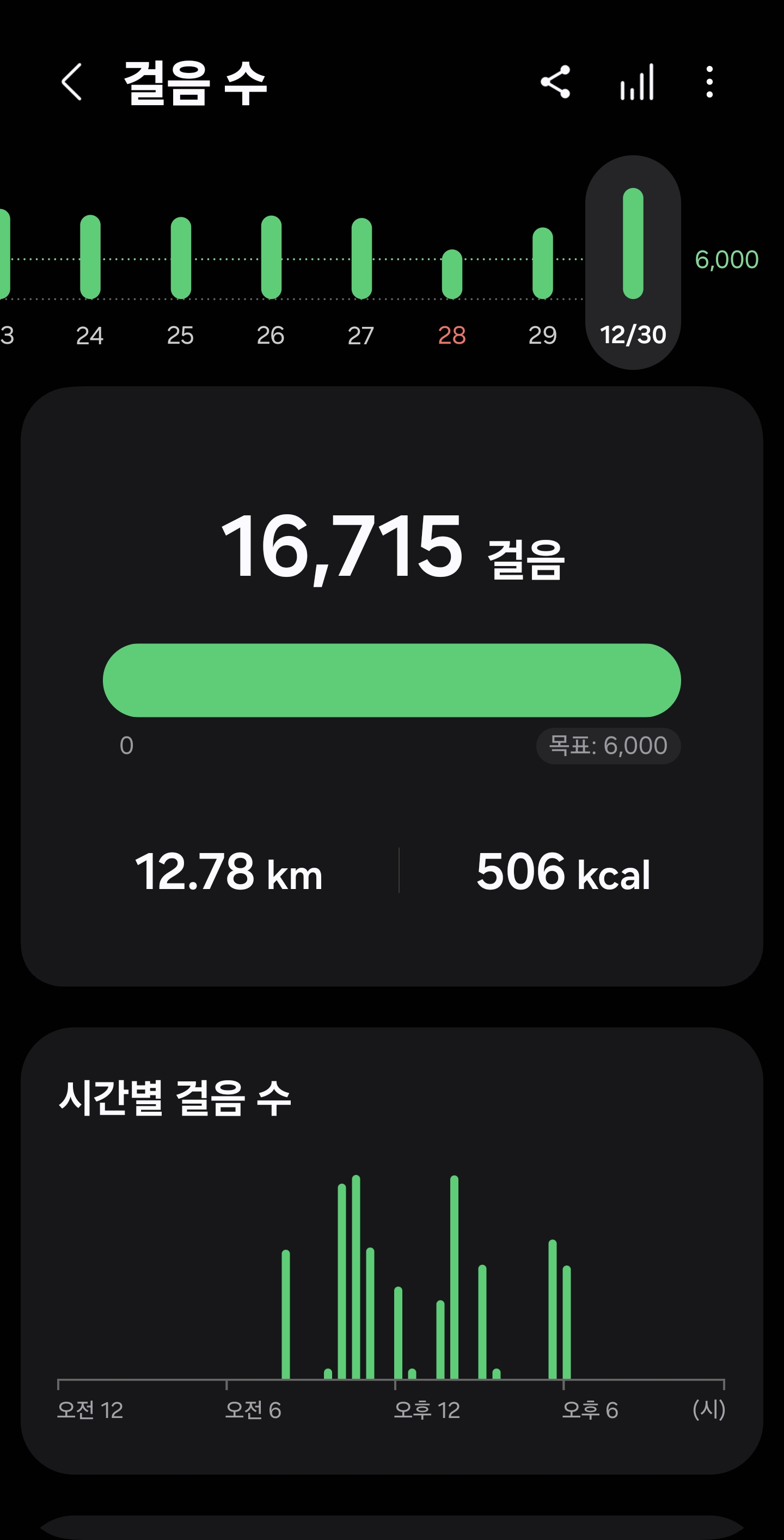Image resolution: width=784 pixels, height=1540 pixels.
Task: Open the trends chart icon
Action: [637, 82]
